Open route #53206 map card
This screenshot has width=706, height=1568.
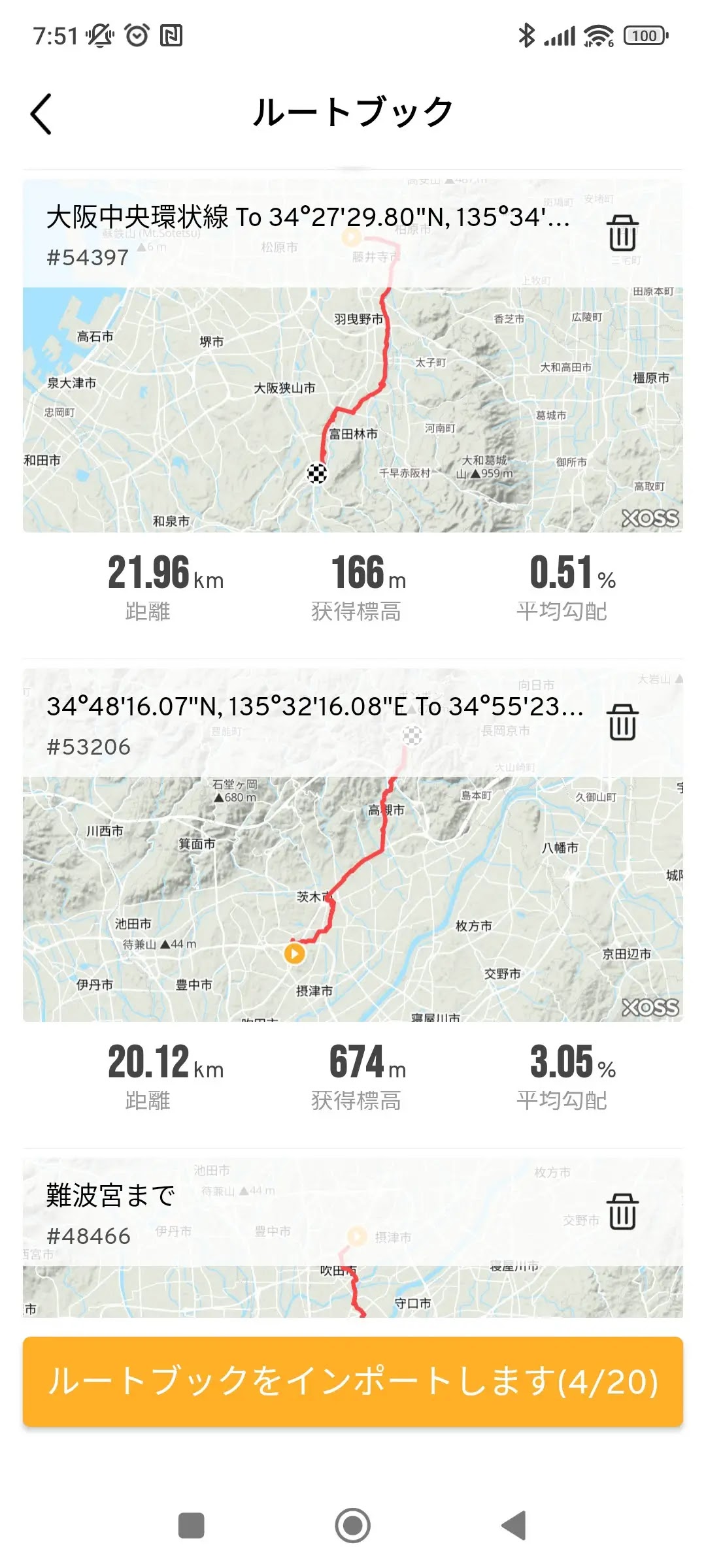(353, 895)
